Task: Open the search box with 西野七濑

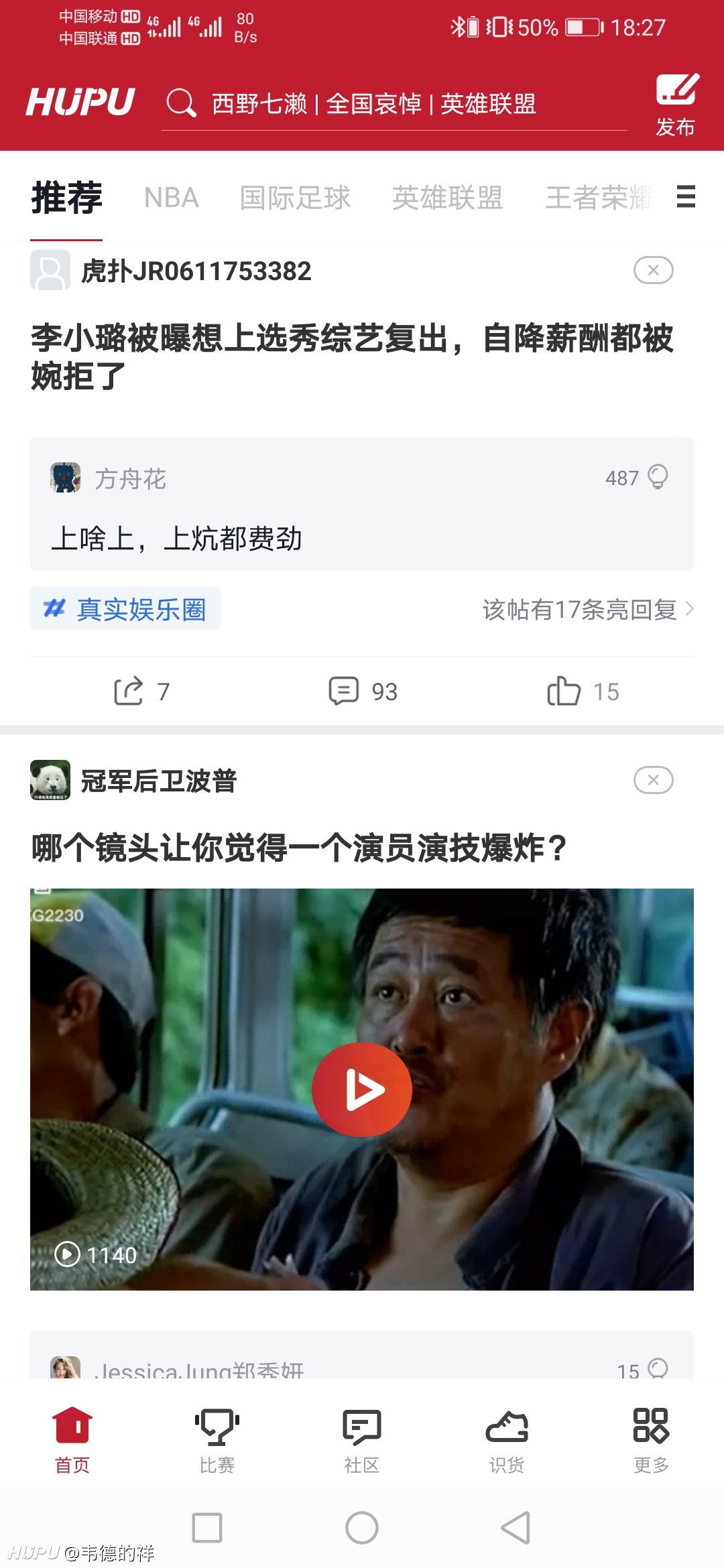Action: [x=394, y=104]
